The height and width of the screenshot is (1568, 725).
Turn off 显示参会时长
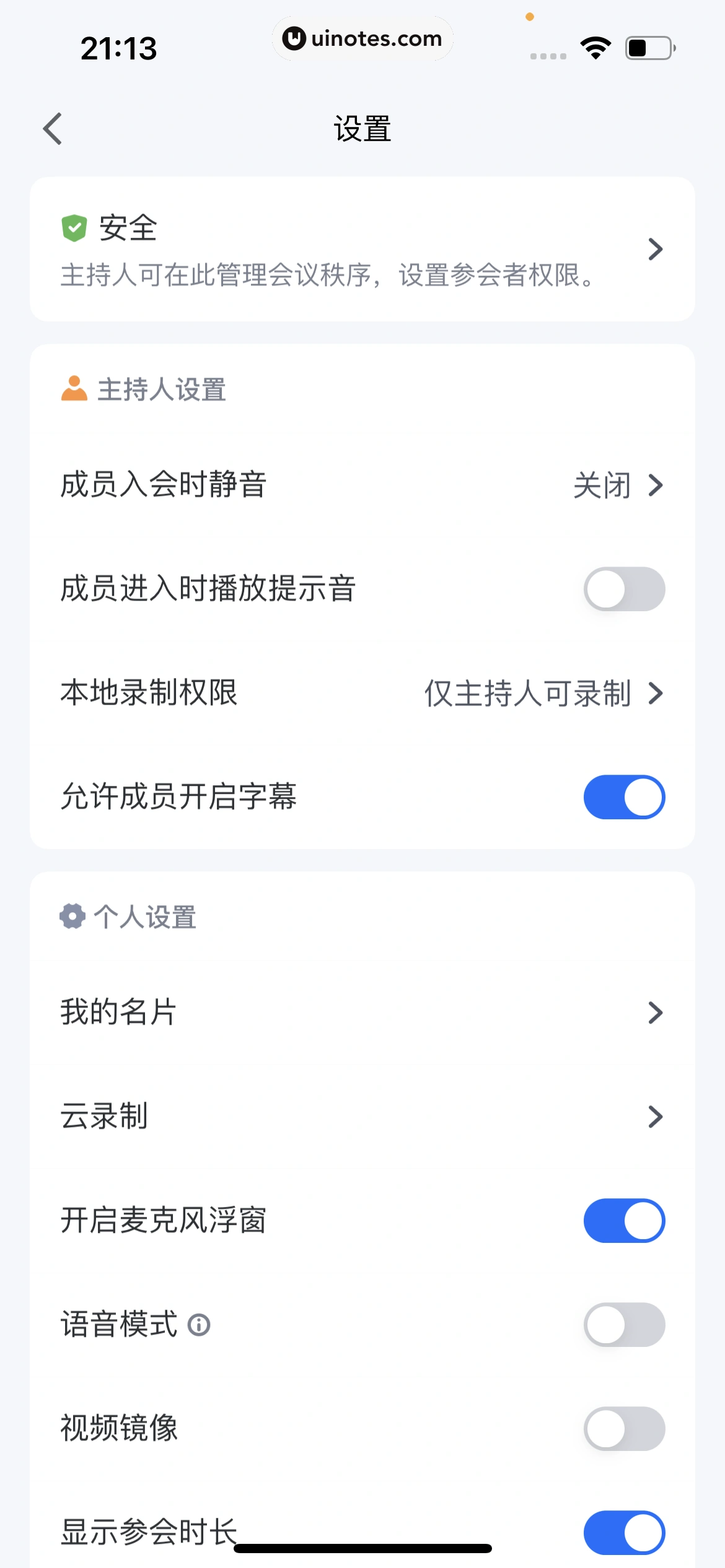(x=624, y=1533)
